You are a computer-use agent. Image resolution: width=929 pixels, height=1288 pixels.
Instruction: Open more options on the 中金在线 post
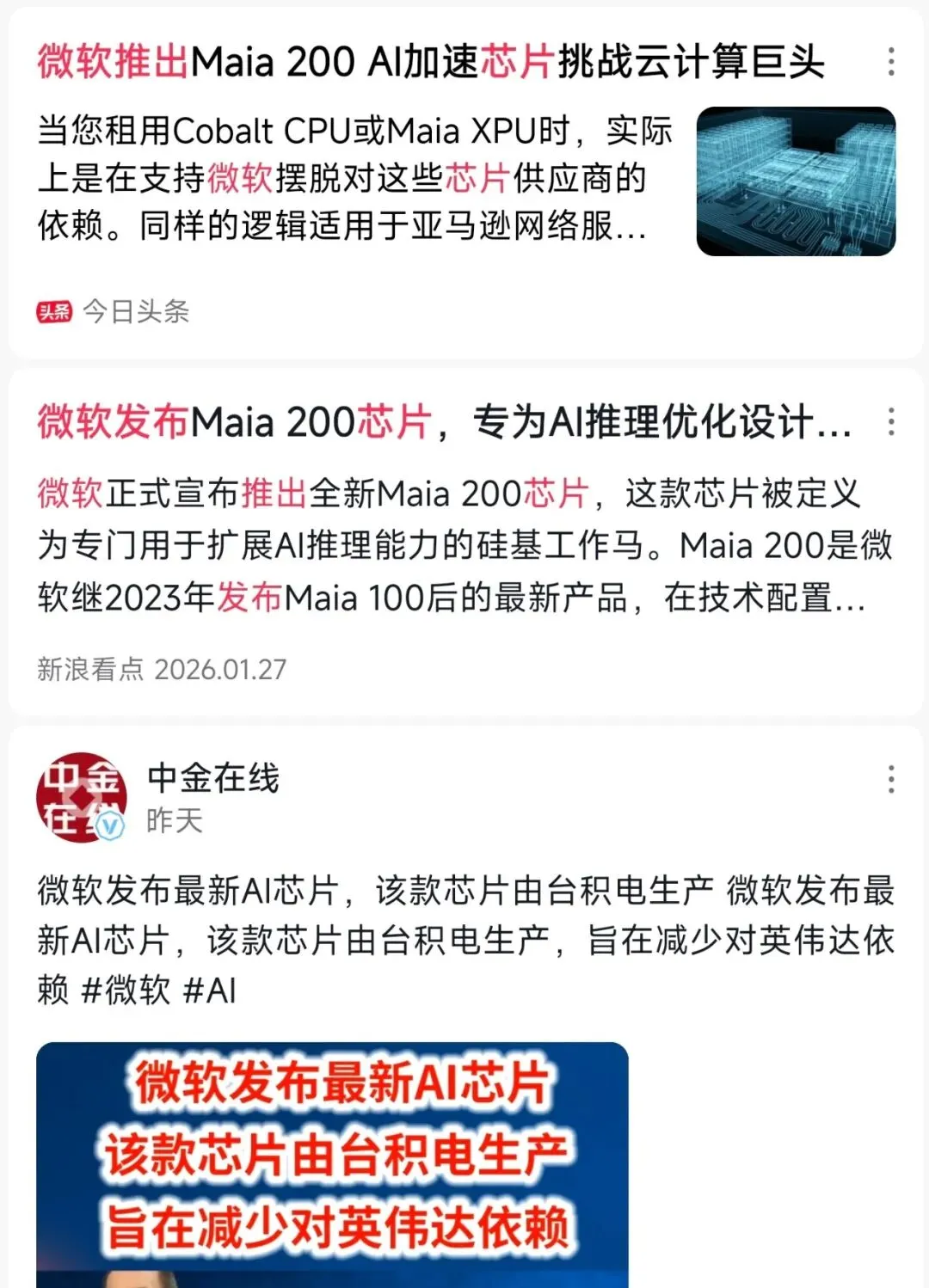(x=891, y=779)
